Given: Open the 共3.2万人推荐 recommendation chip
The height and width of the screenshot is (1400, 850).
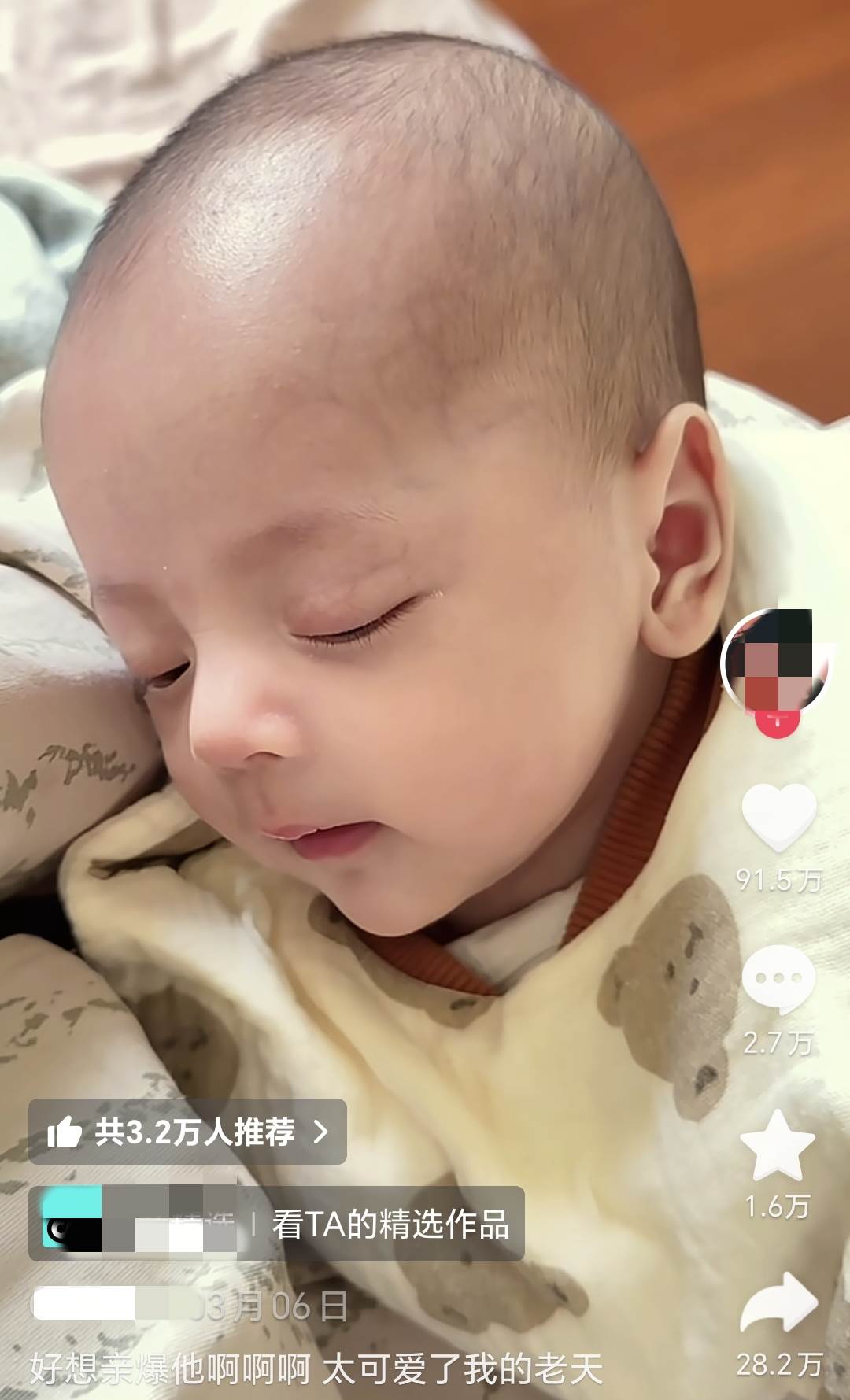Looking at the screenshot, I should (x=187, y=1132).
